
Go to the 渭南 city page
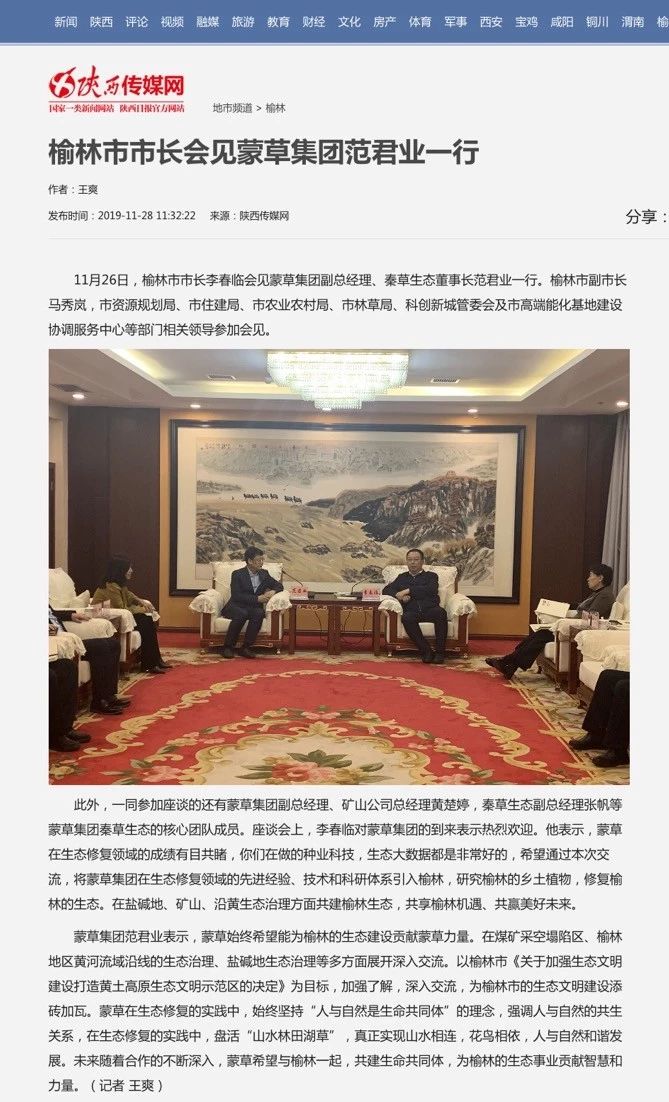coord(633,21)
